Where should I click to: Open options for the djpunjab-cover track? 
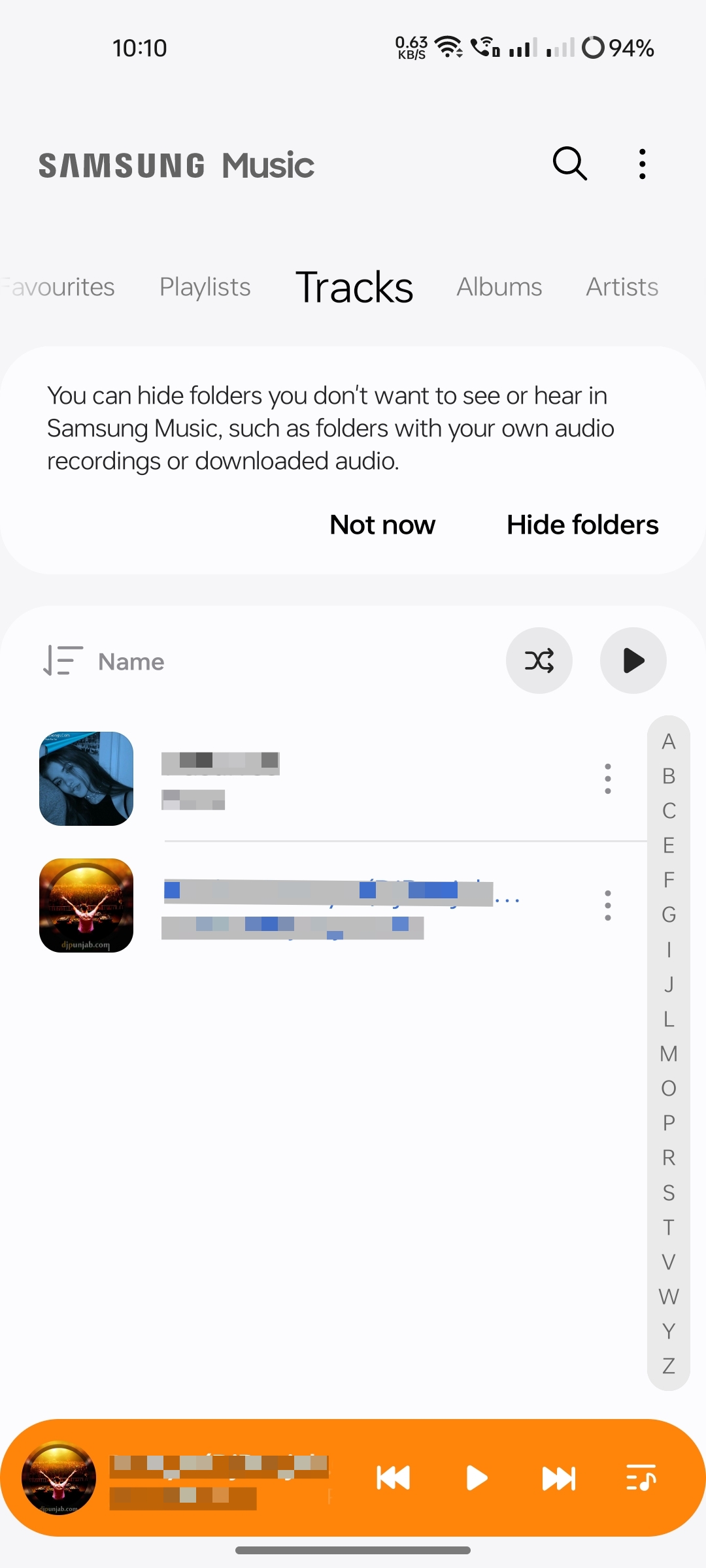point(608,906)
